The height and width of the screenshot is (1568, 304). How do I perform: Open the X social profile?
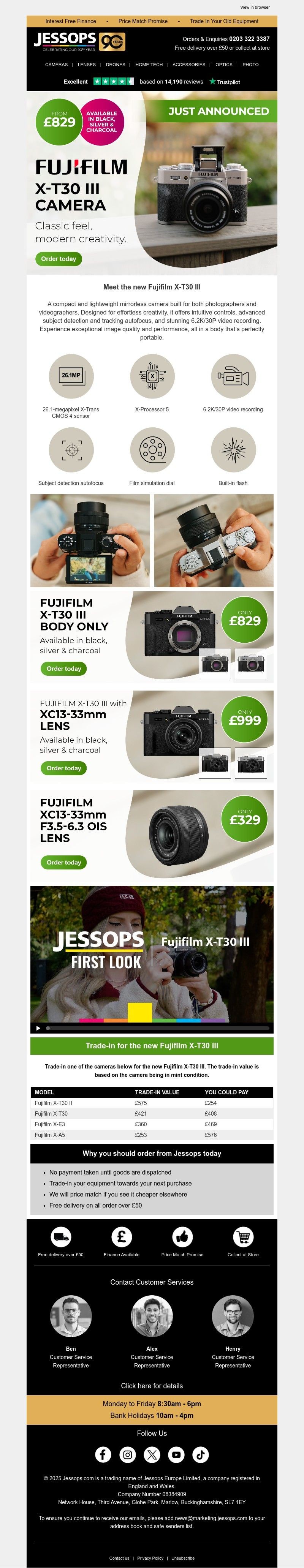click(152, 1455)
